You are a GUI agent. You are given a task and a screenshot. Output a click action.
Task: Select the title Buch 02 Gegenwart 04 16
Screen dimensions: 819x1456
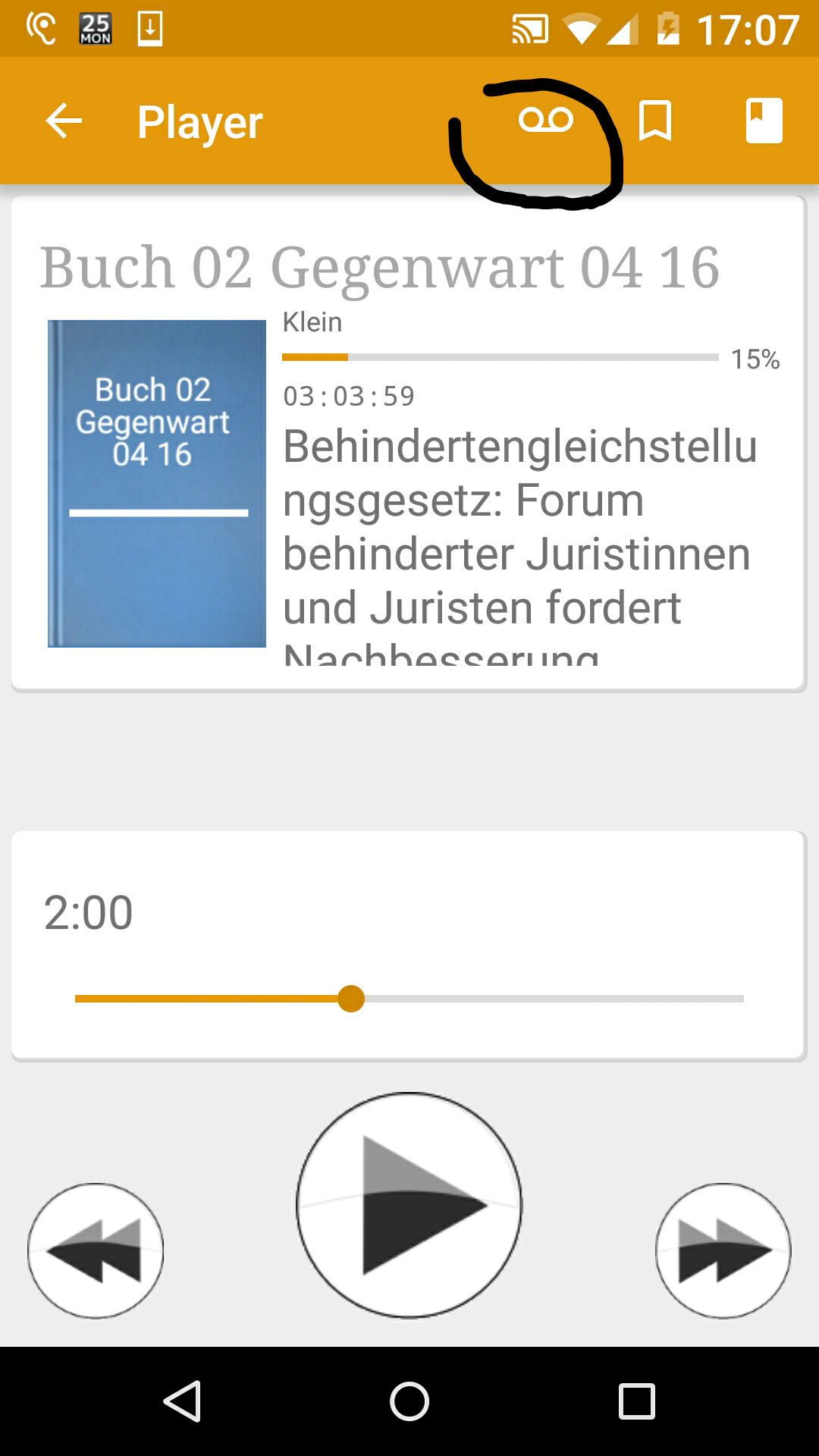(379, 267)
